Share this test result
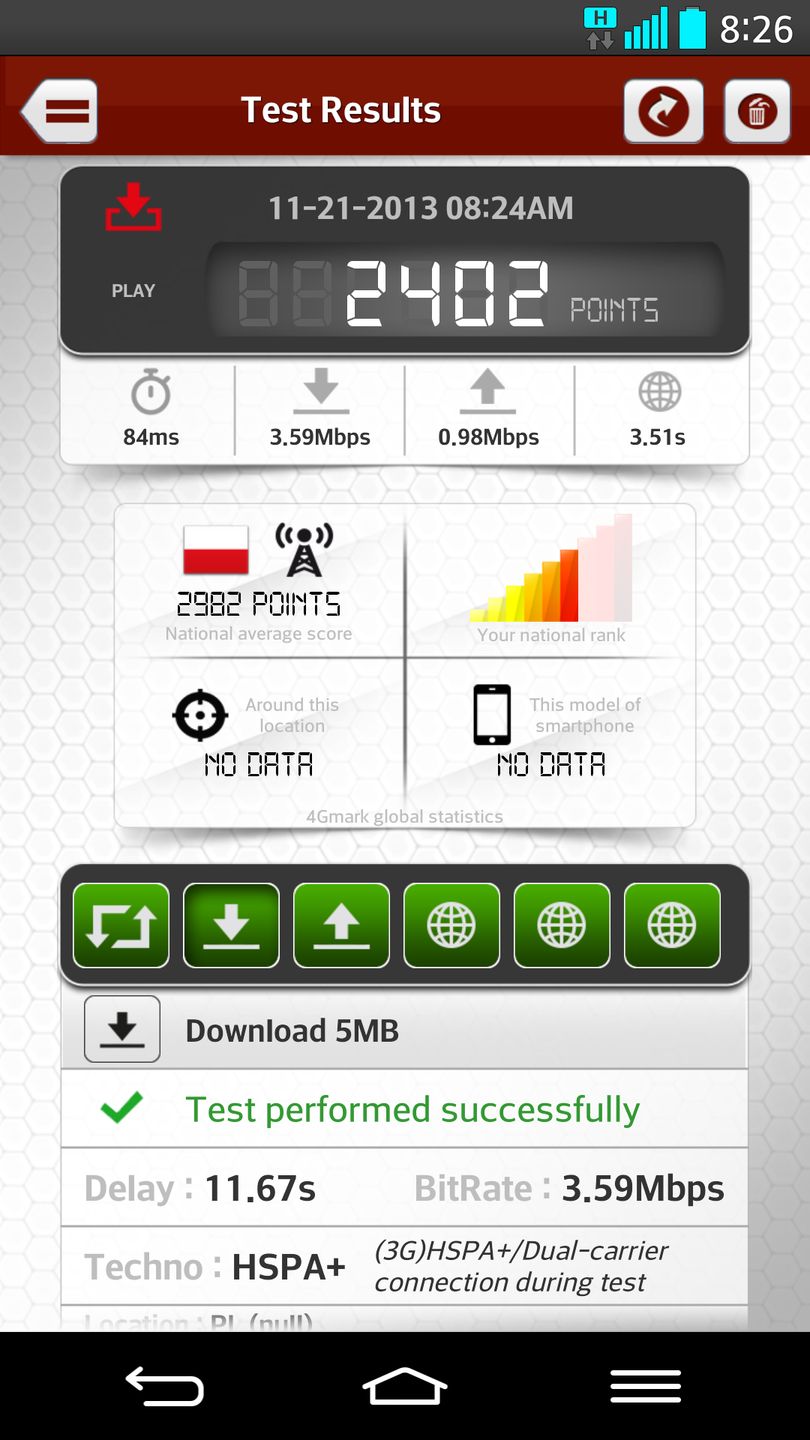This screenshot has width=810, height=1440. click(x=663, y=110)
